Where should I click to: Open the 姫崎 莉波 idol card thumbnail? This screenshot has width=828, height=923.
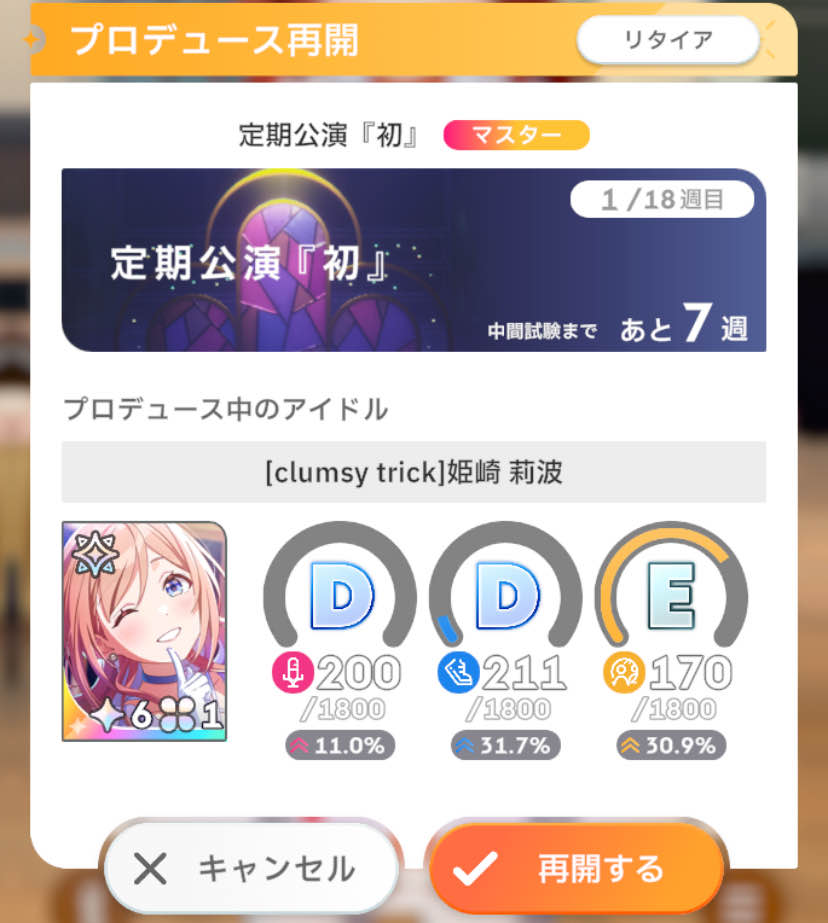[144, 631]
